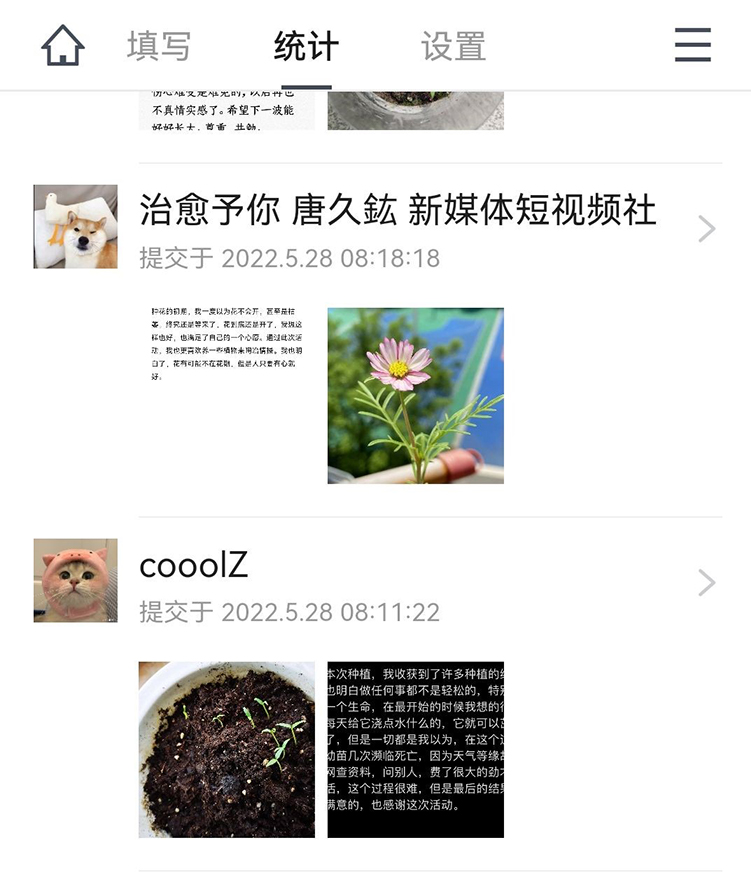View cooolZ's seedling pot photo

tap(227, 749)
